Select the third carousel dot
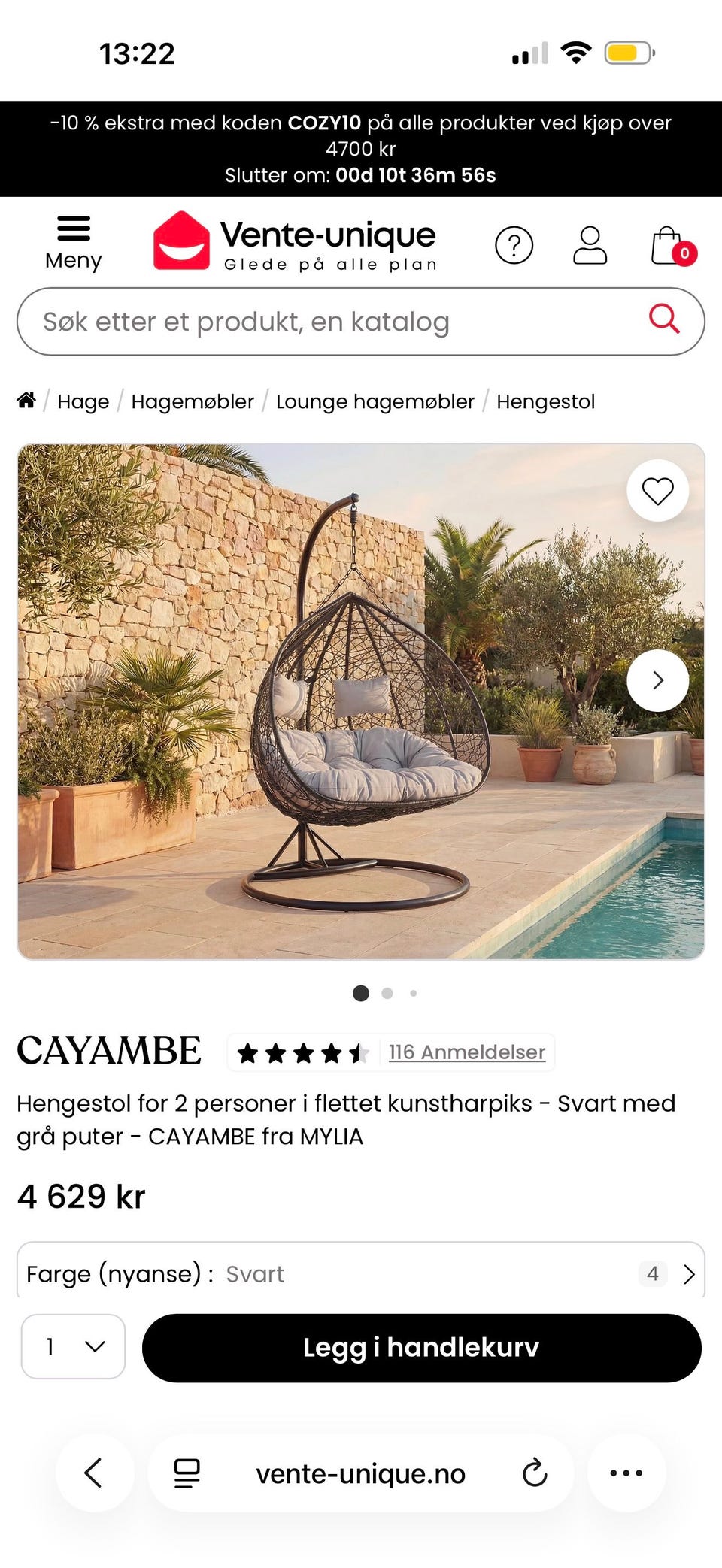Screen dimensions: 722x1568 (x=413, y=993)
